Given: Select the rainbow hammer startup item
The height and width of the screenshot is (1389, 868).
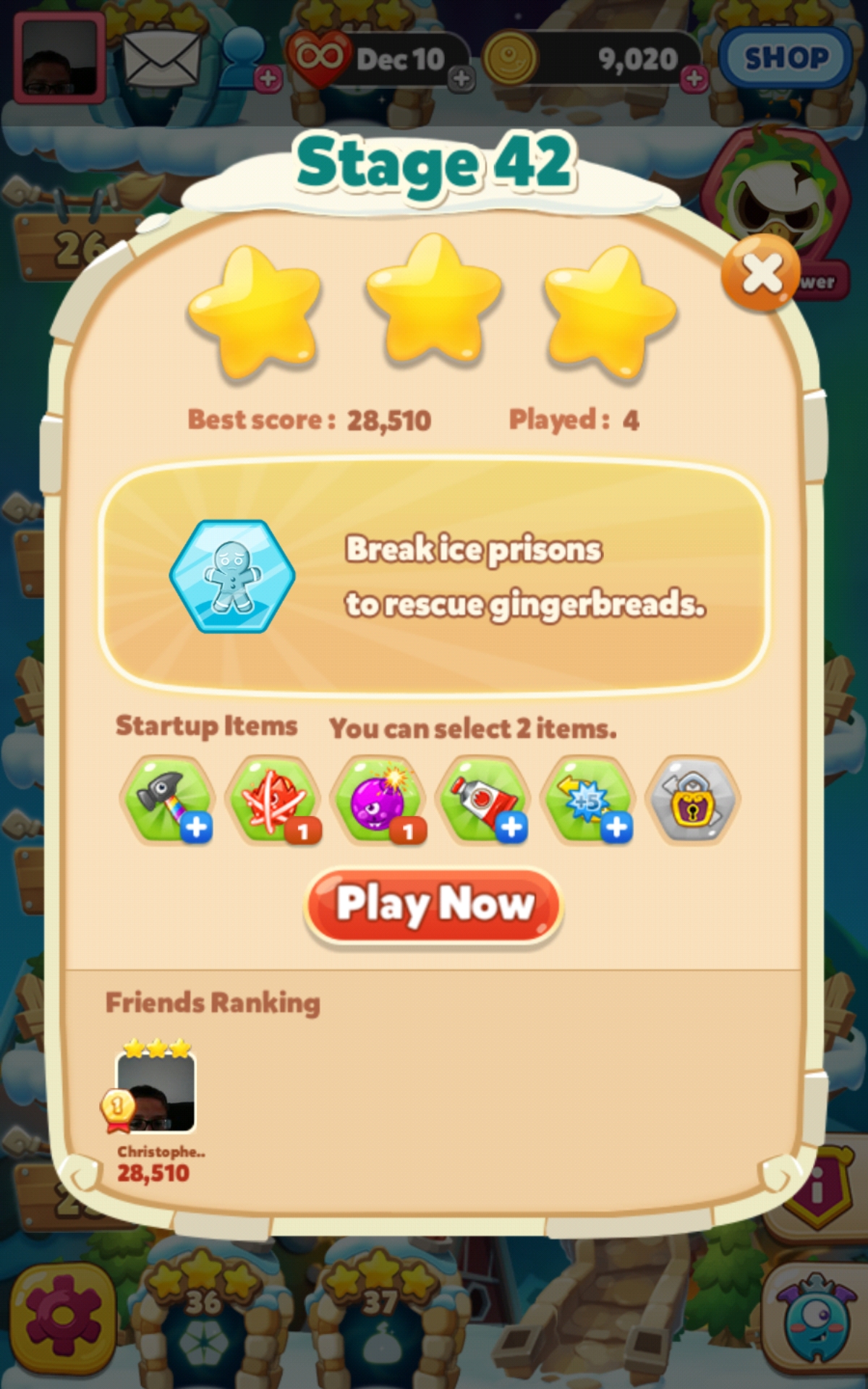Looking at the screenshot, I should pyautogui.click(x=167, y=800).
